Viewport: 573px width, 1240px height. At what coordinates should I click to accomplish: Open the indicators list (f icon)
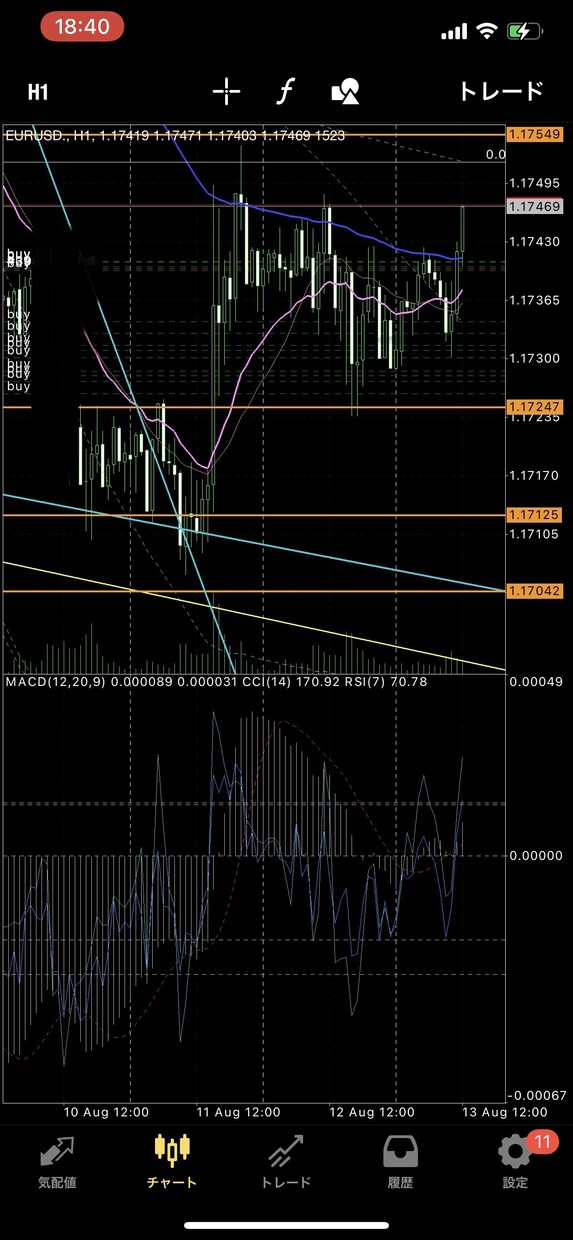(x=286, y=92)
